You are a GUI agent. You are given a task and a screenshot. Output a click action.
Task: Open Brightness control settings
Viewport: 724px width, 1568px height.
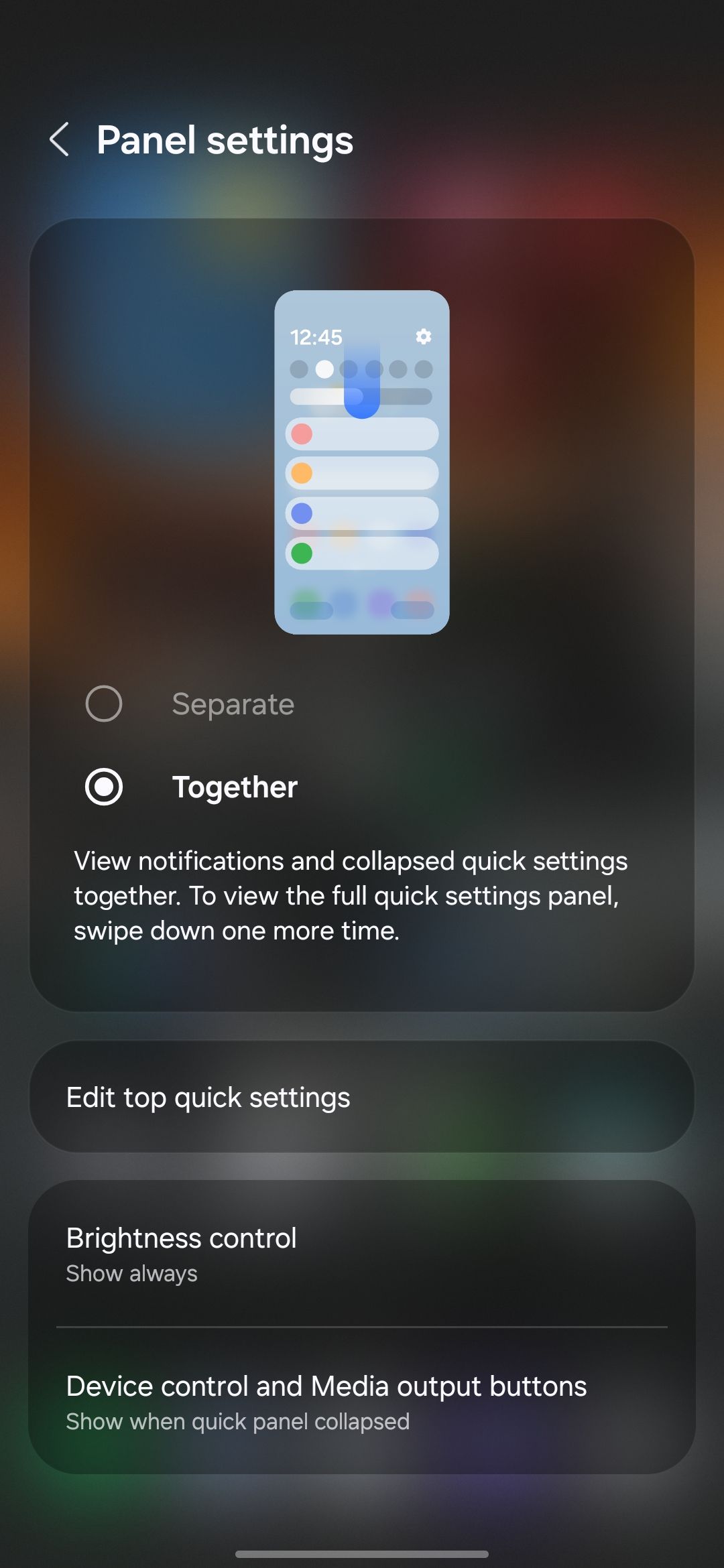pos(362,1254)
